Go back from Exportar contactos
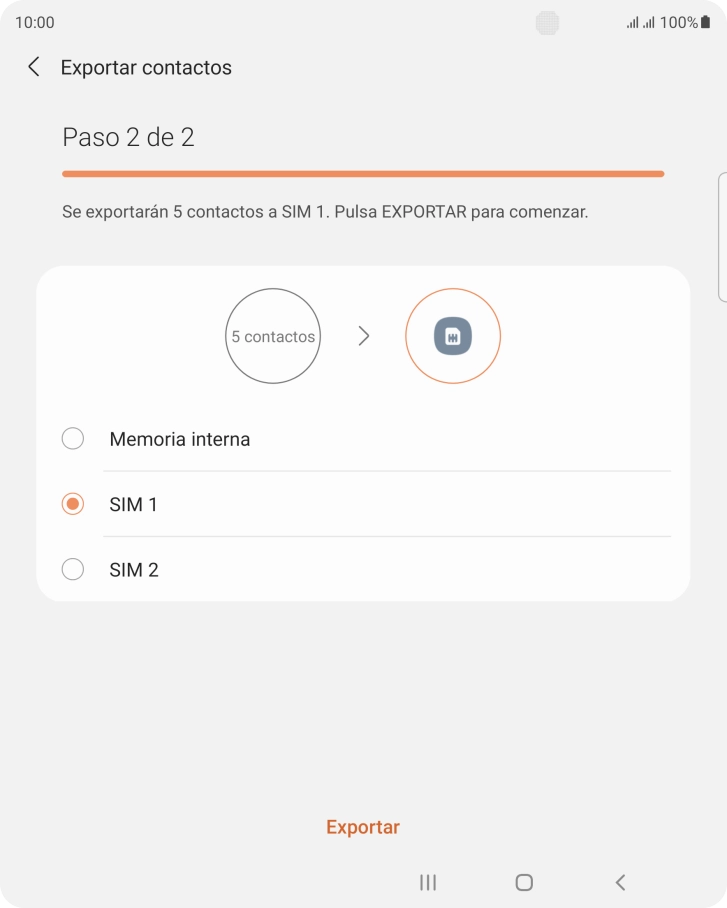The height and width of the screenshot is (908, 727). (34, 67)
